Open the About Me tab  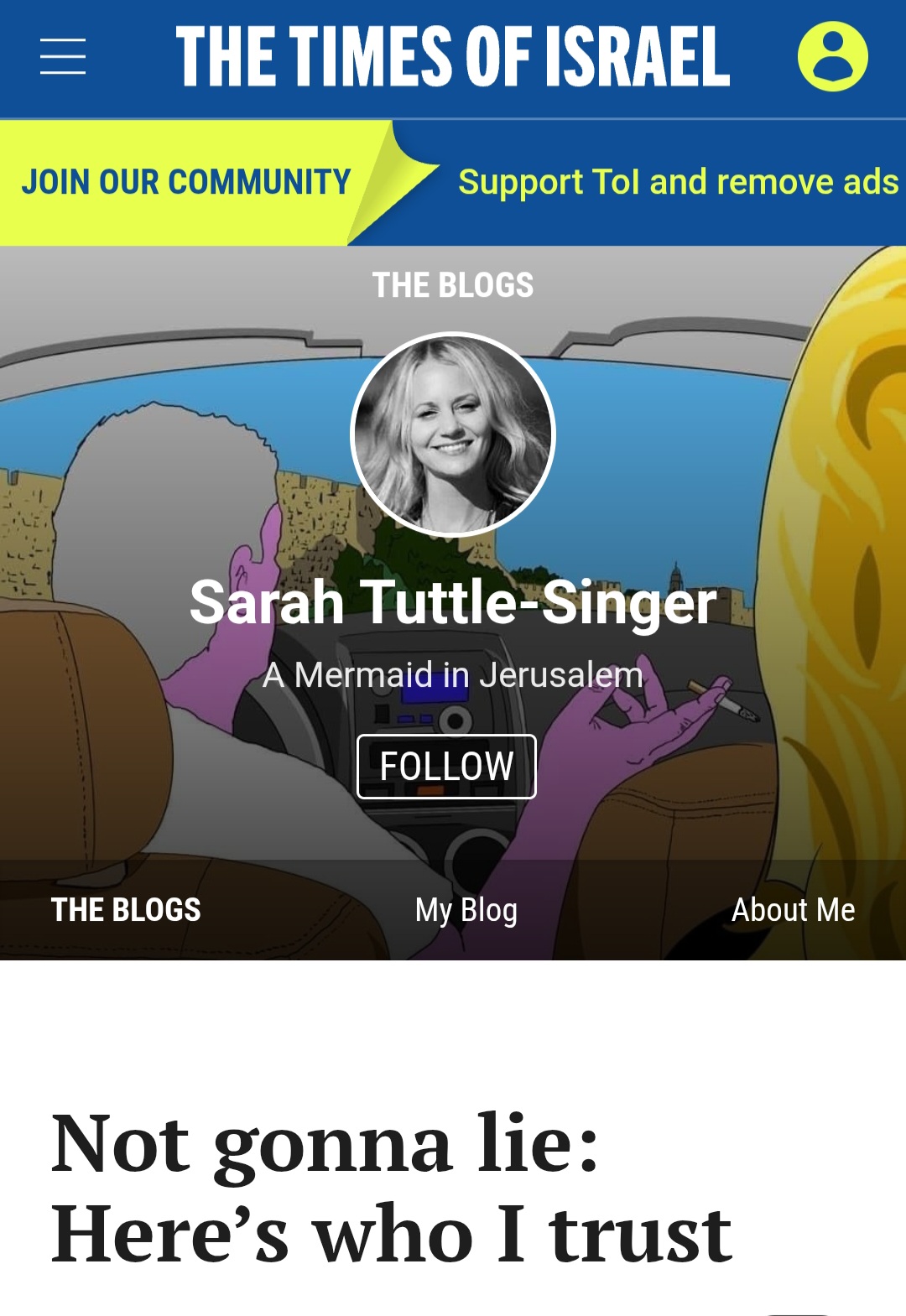pyautogui.click(x=793, y=910)
